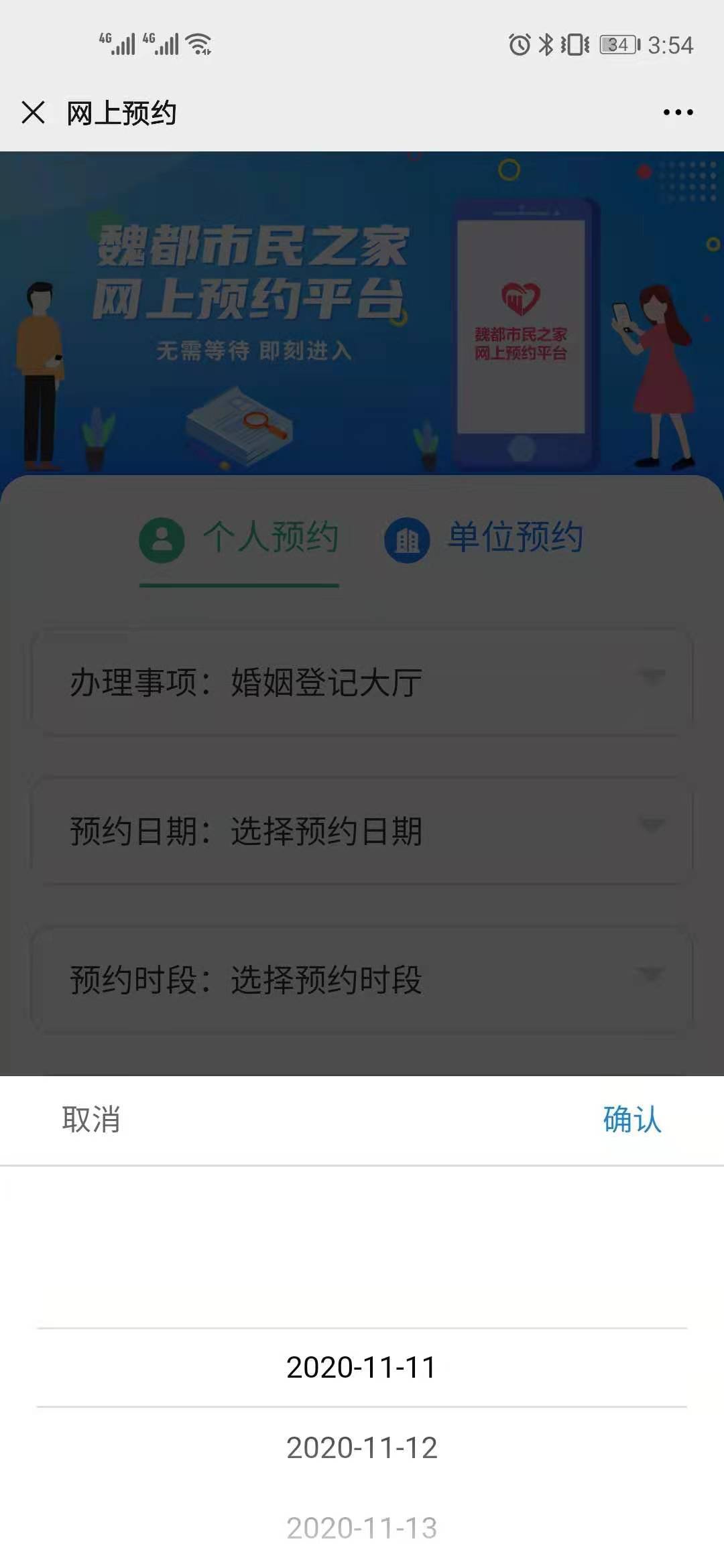724x1568 pixels.
Task: Select the date 2020-11-12
Action: tap(362, 1448)
